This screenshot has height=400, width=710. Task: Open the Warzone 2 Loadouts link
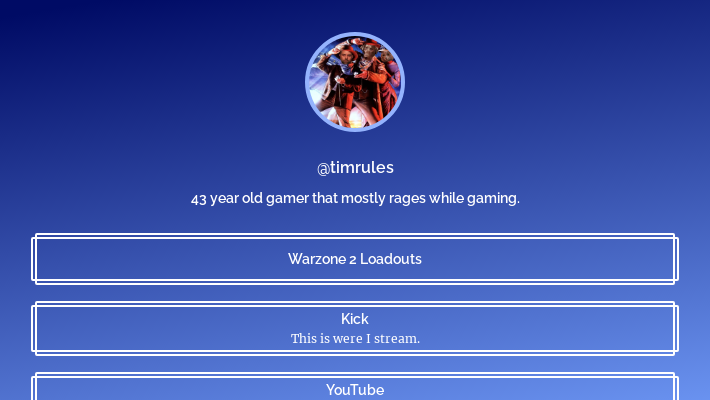(x=355, y=259)
